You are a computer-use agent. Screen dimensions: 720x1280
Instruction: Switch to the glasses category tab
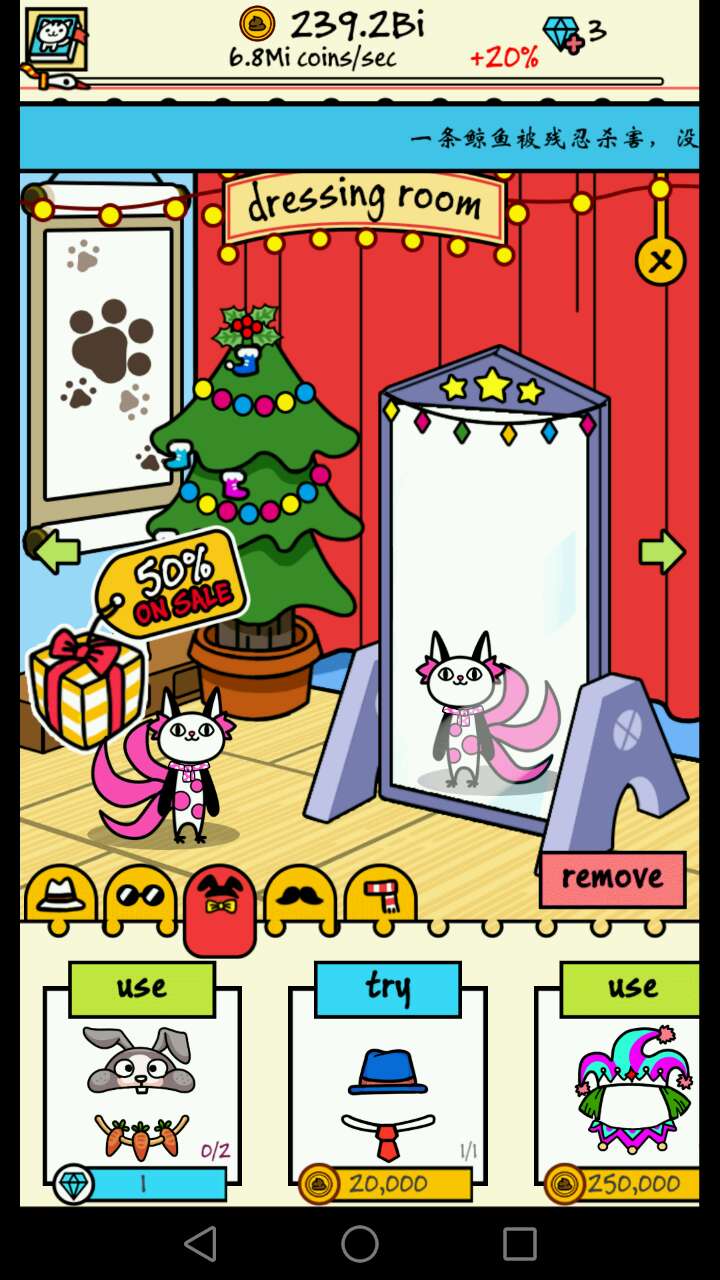pos(140,895)
